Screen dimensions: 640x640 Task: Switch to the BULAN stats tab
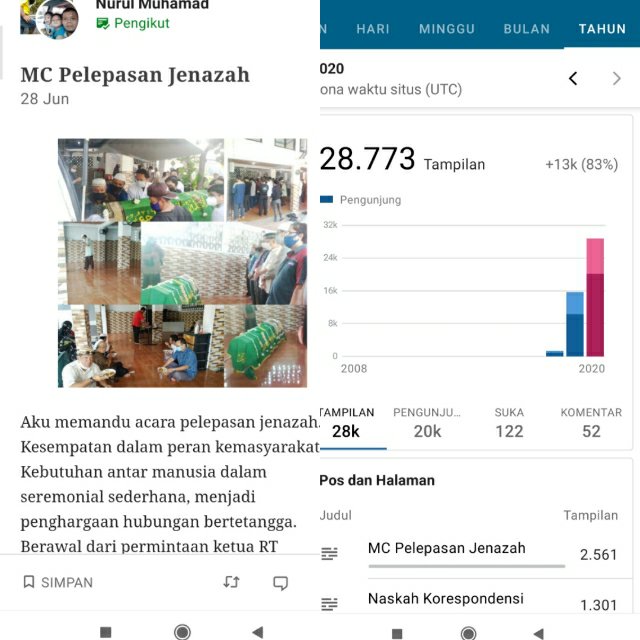[x=527, y=28]
